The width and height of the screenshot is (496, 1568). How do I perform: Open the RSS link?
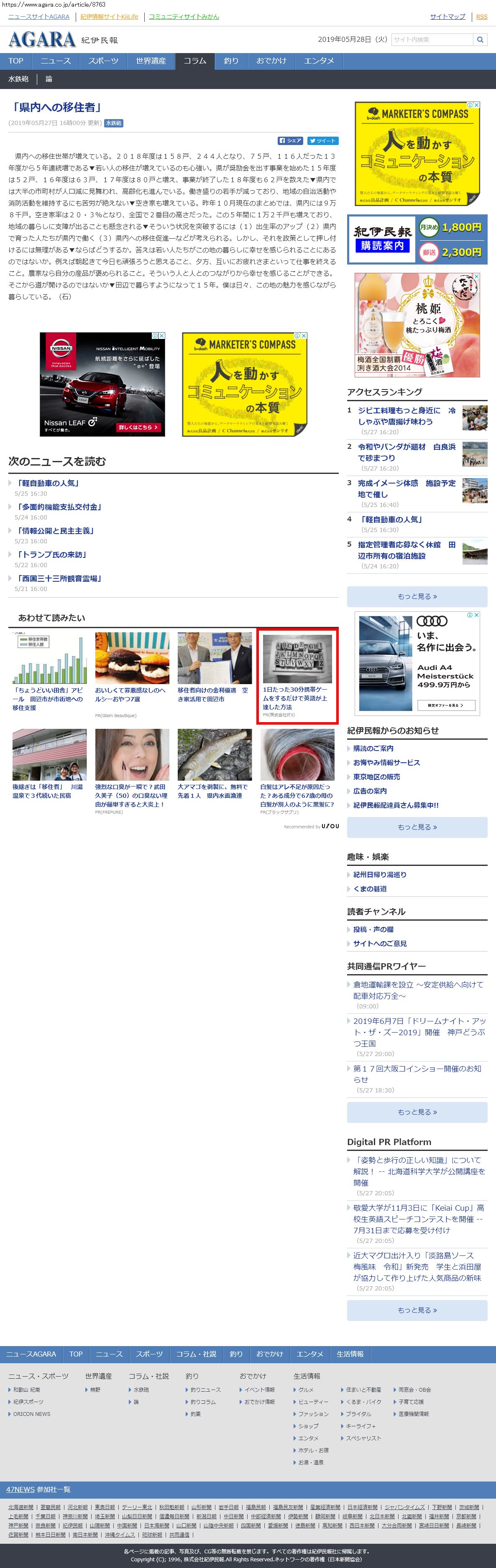click(481, 16)
